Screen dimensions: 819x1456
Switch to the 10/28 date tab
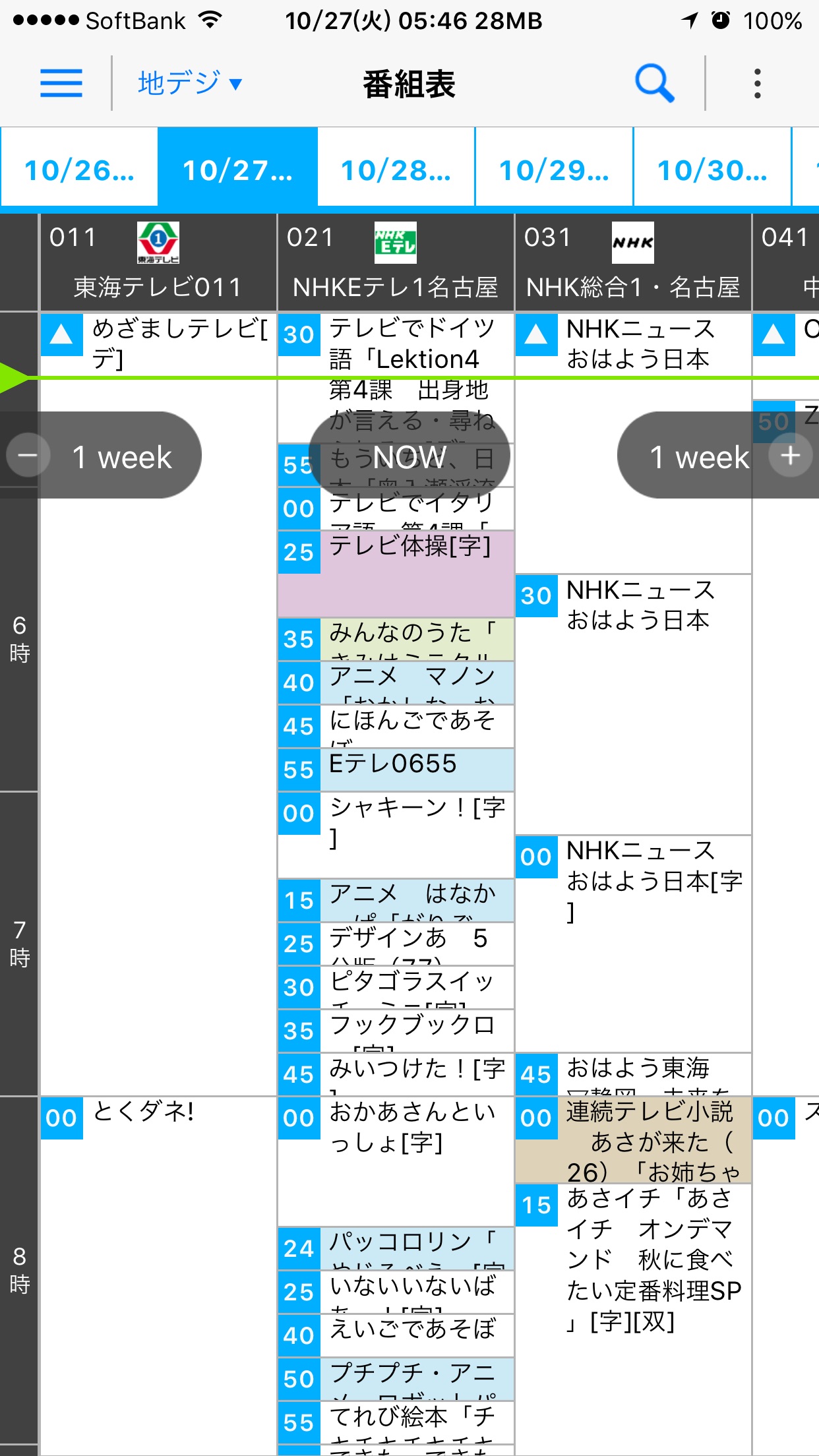tap(396, 170)
